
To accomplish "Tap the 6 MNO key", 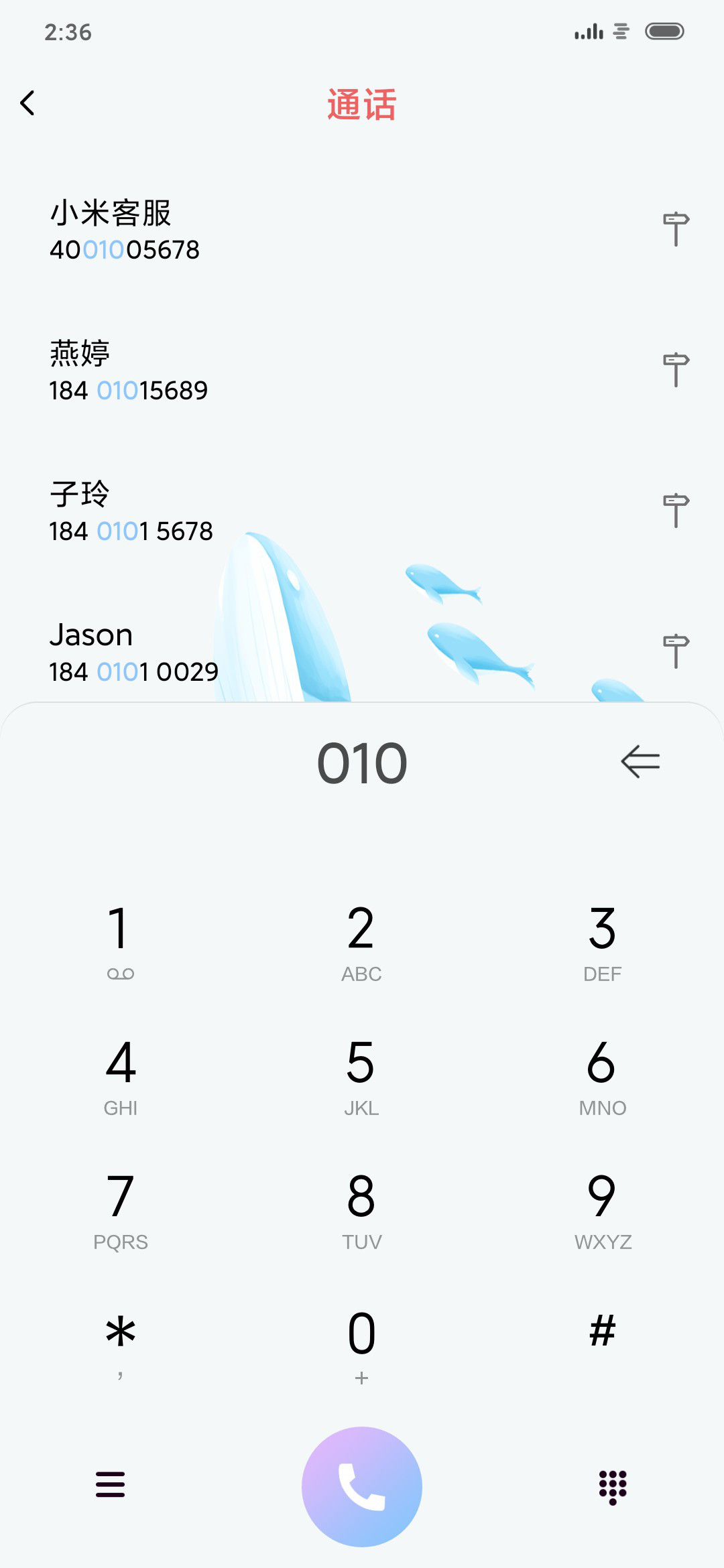I will click(x=602, y=1075).
